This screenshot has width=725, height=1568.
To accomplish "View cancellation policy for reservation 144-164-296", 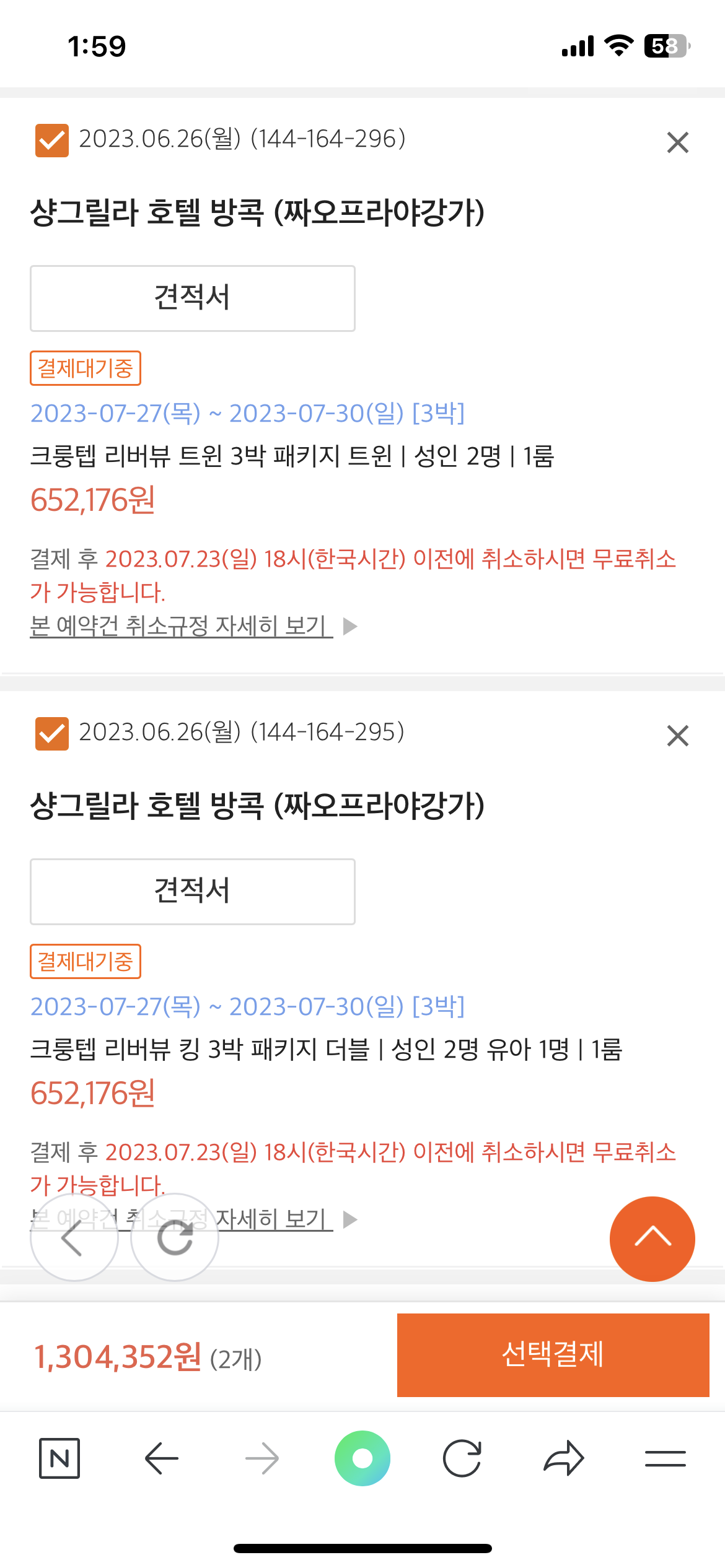I will point(182,626).
